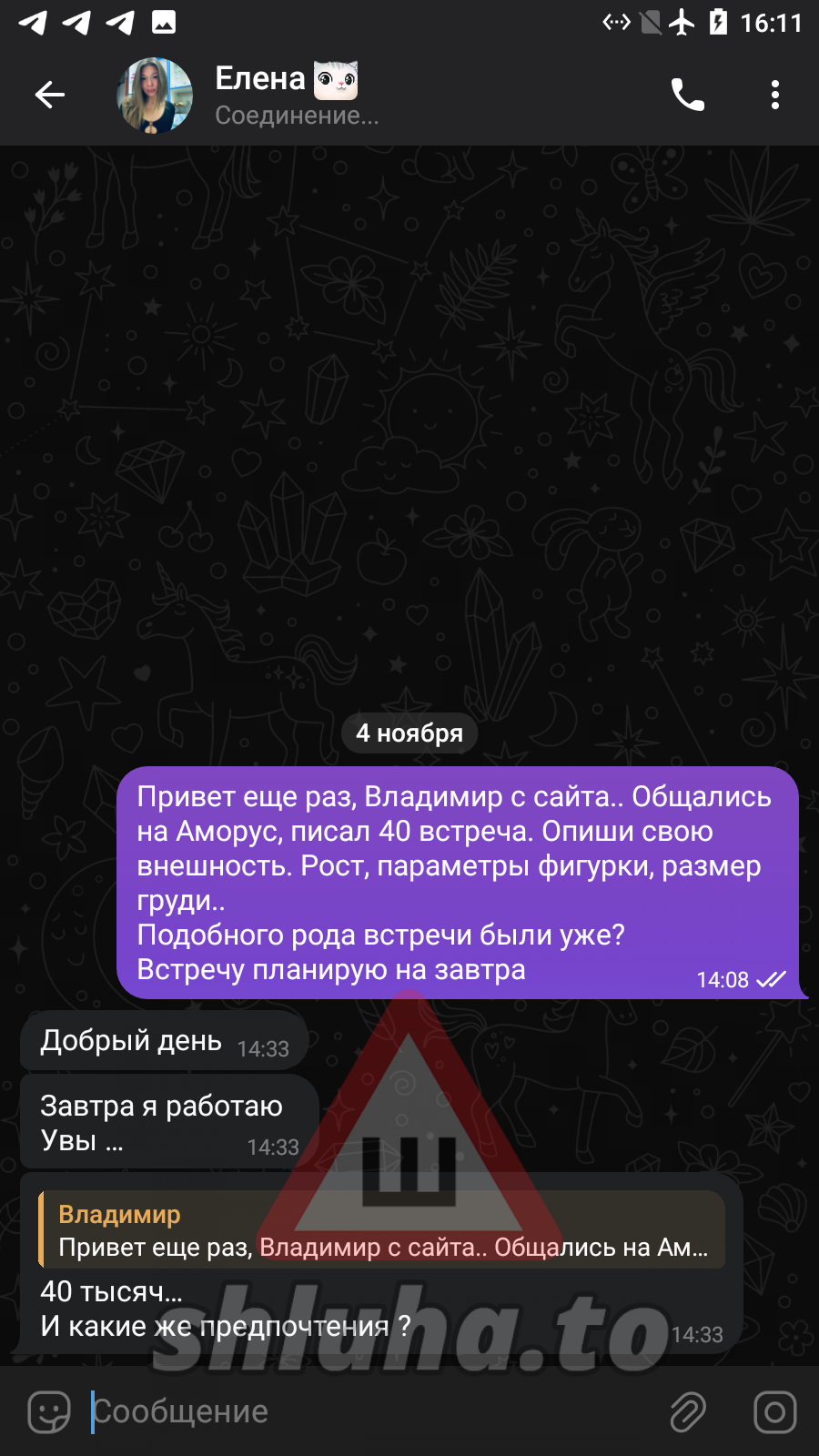
Task: Record a video message with camera icon
Action: (x=774, y=1412)
